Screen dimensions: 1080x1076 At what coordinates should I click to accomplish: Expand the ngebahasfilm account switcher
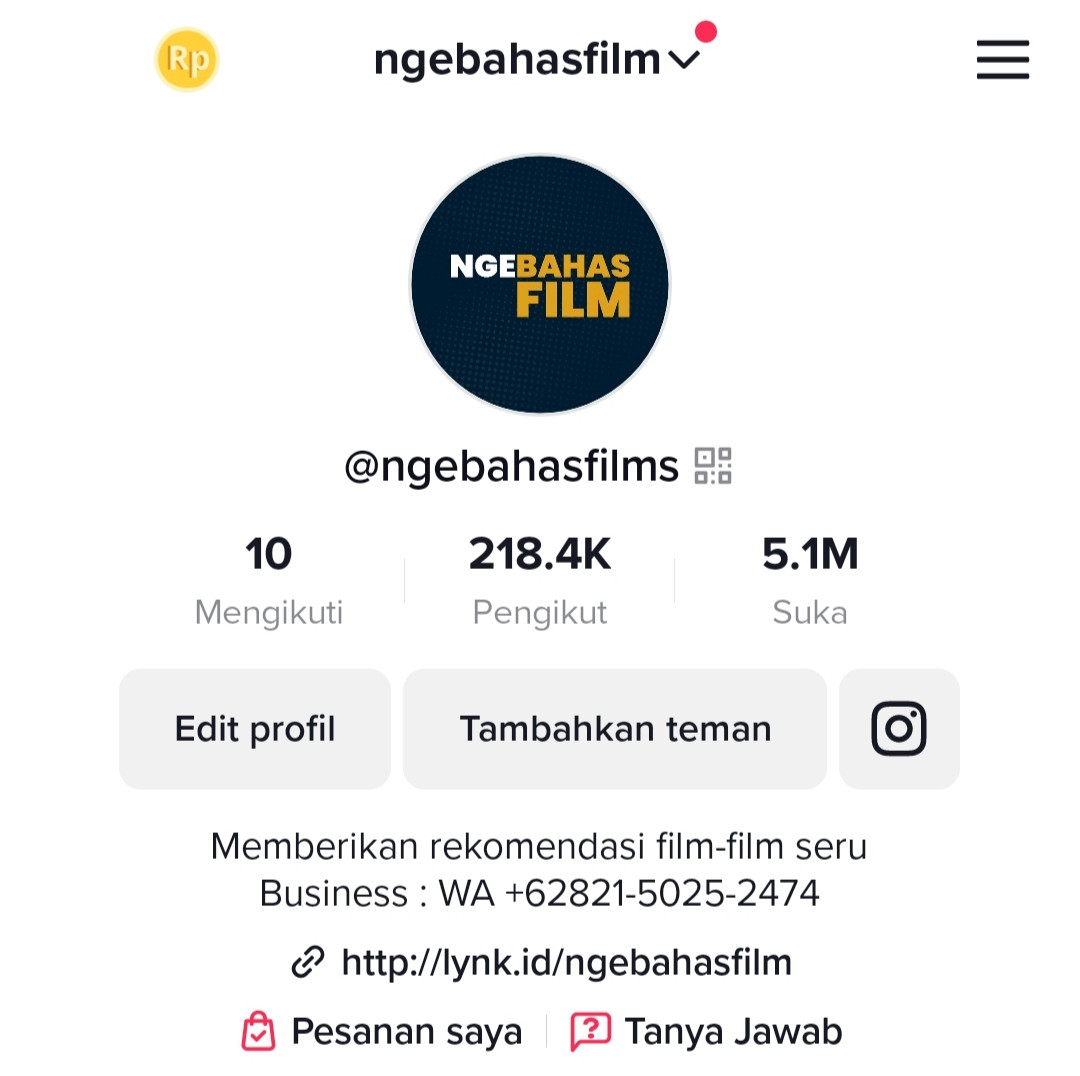(535, 60)
